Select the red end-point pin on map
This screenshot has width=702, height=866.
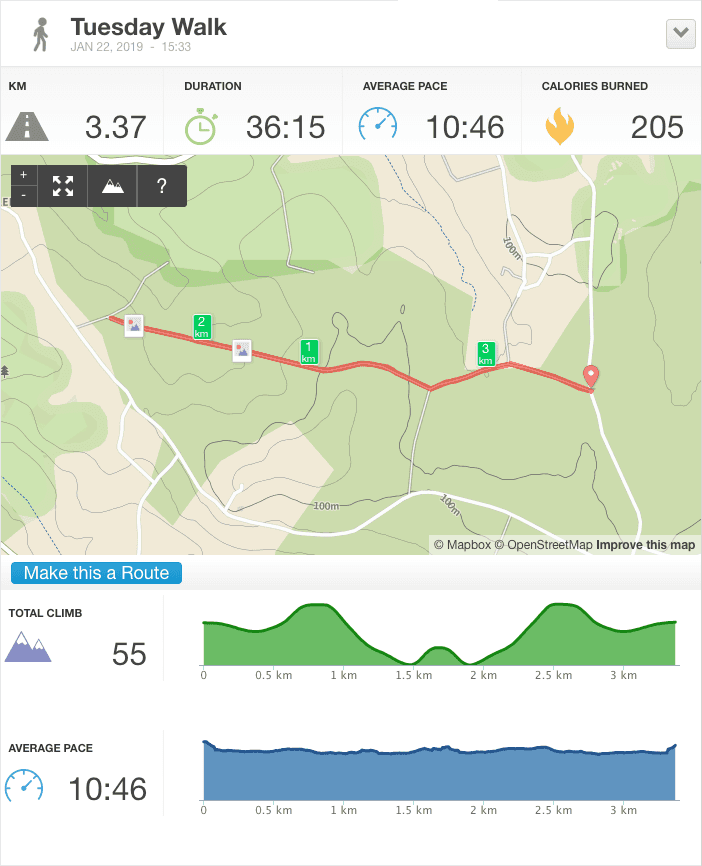591,376
